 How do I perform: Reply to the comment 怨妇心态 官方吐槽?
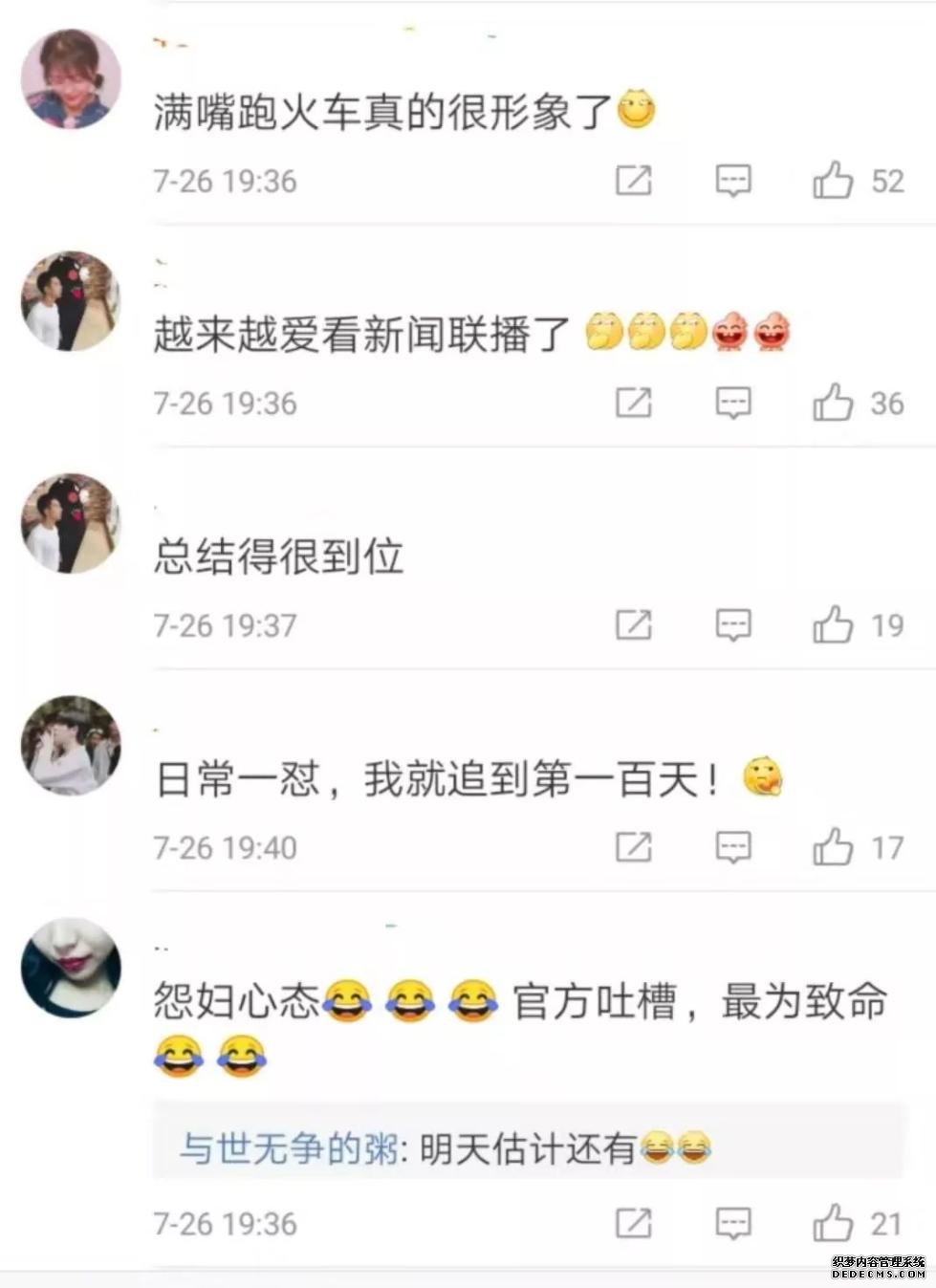[x=733, y=1222]
